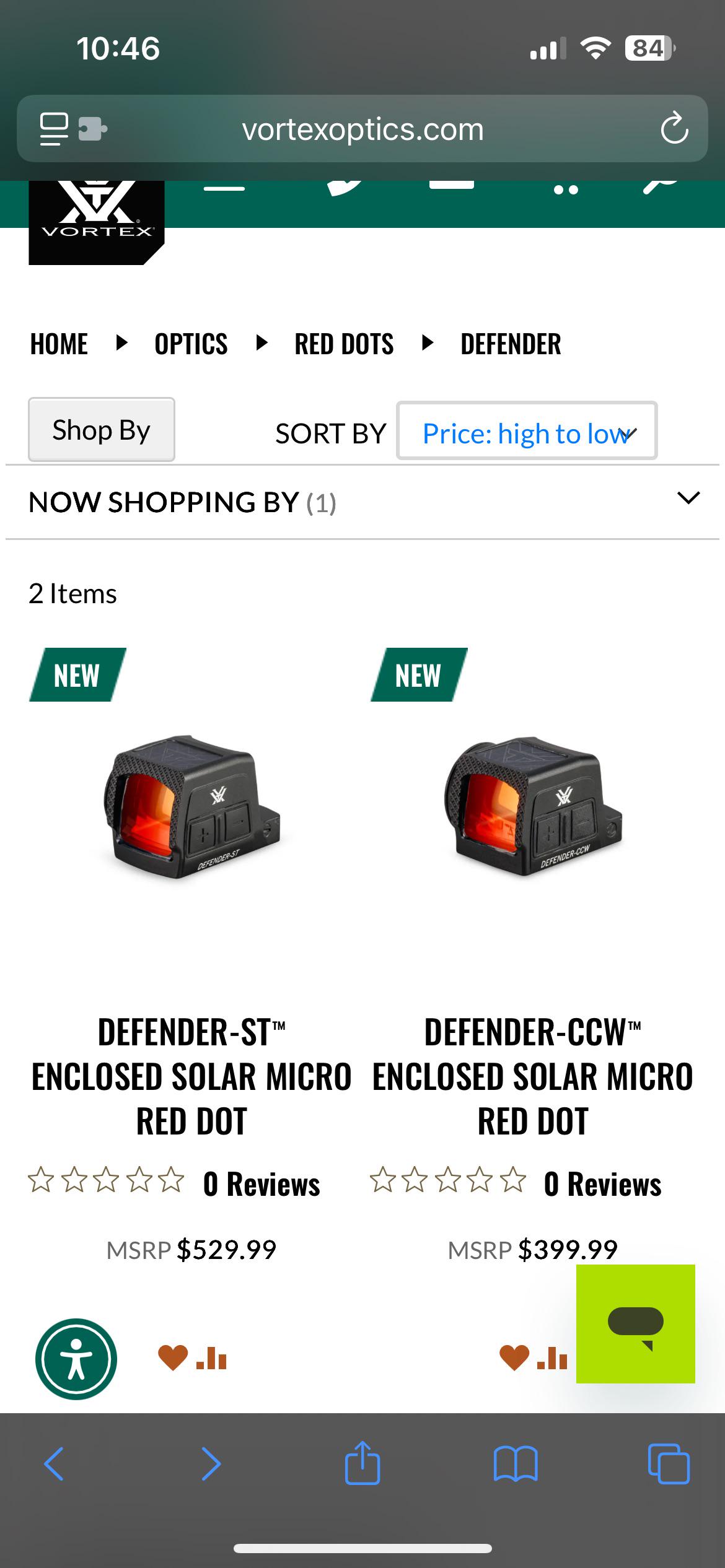Open Safari bookmarks
Image resolution: width=725 pixels, height=1568 pixels.
pos(516,1464)
